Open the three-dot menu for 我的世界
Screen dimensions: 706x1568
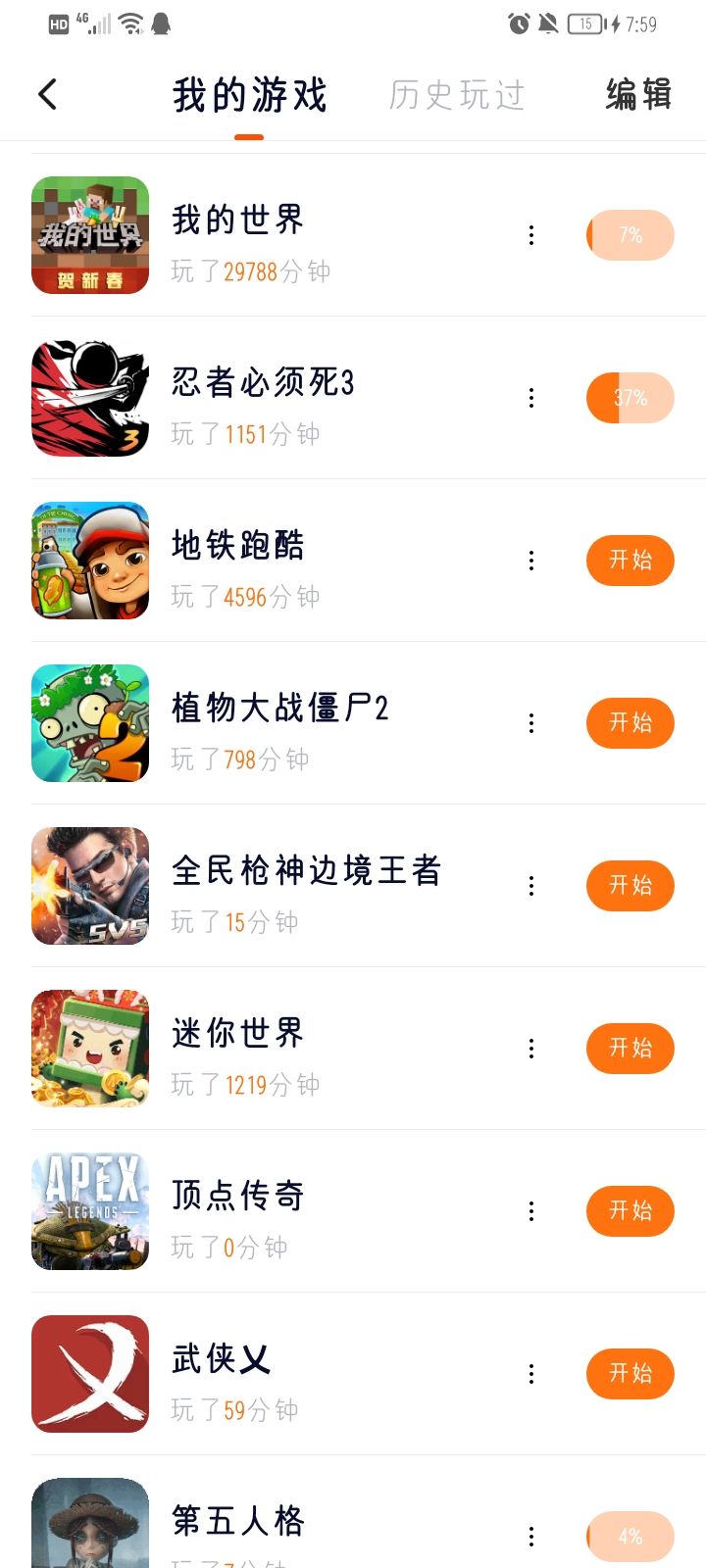[531, 235]
